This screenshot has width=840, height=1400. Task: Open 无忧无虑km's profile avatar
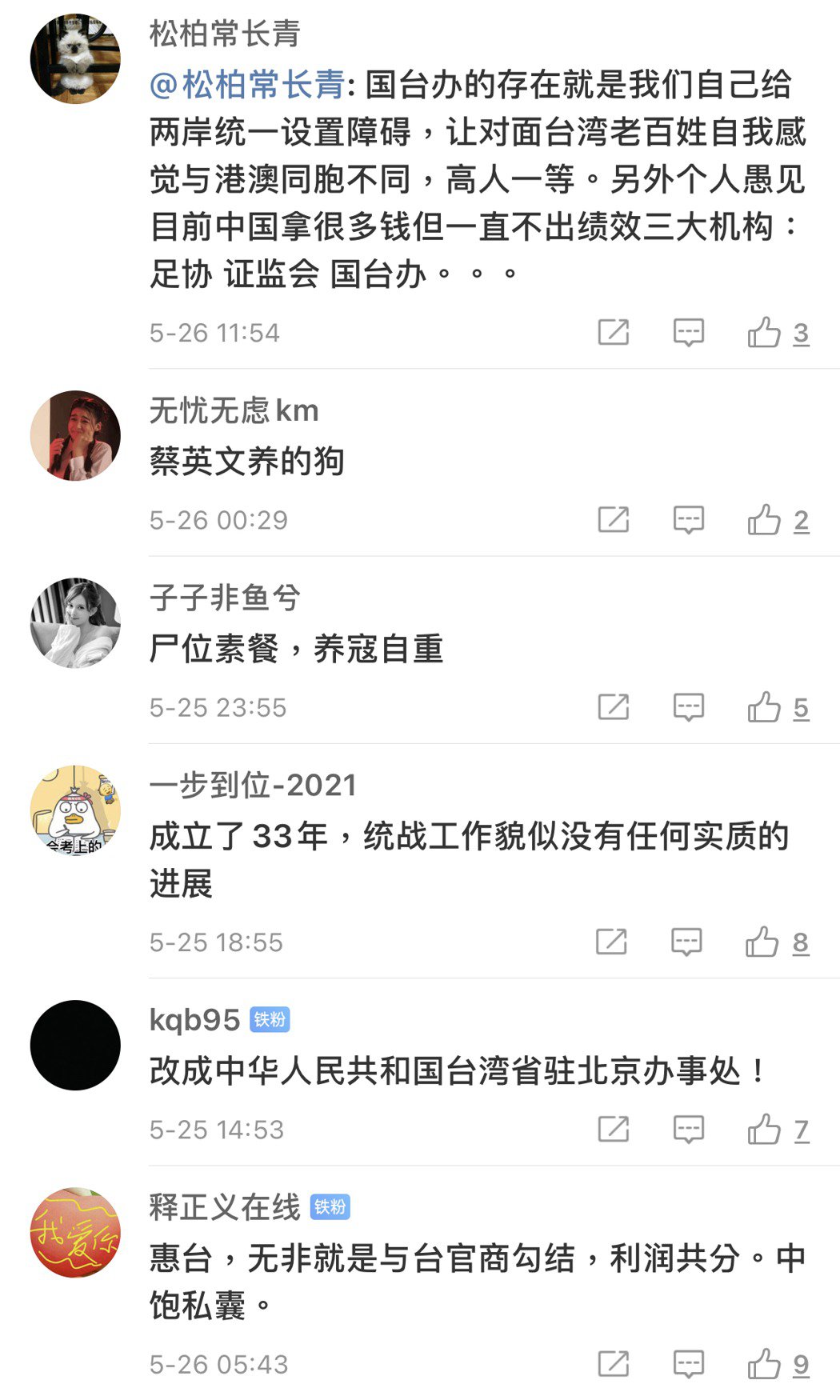(75, 436)
